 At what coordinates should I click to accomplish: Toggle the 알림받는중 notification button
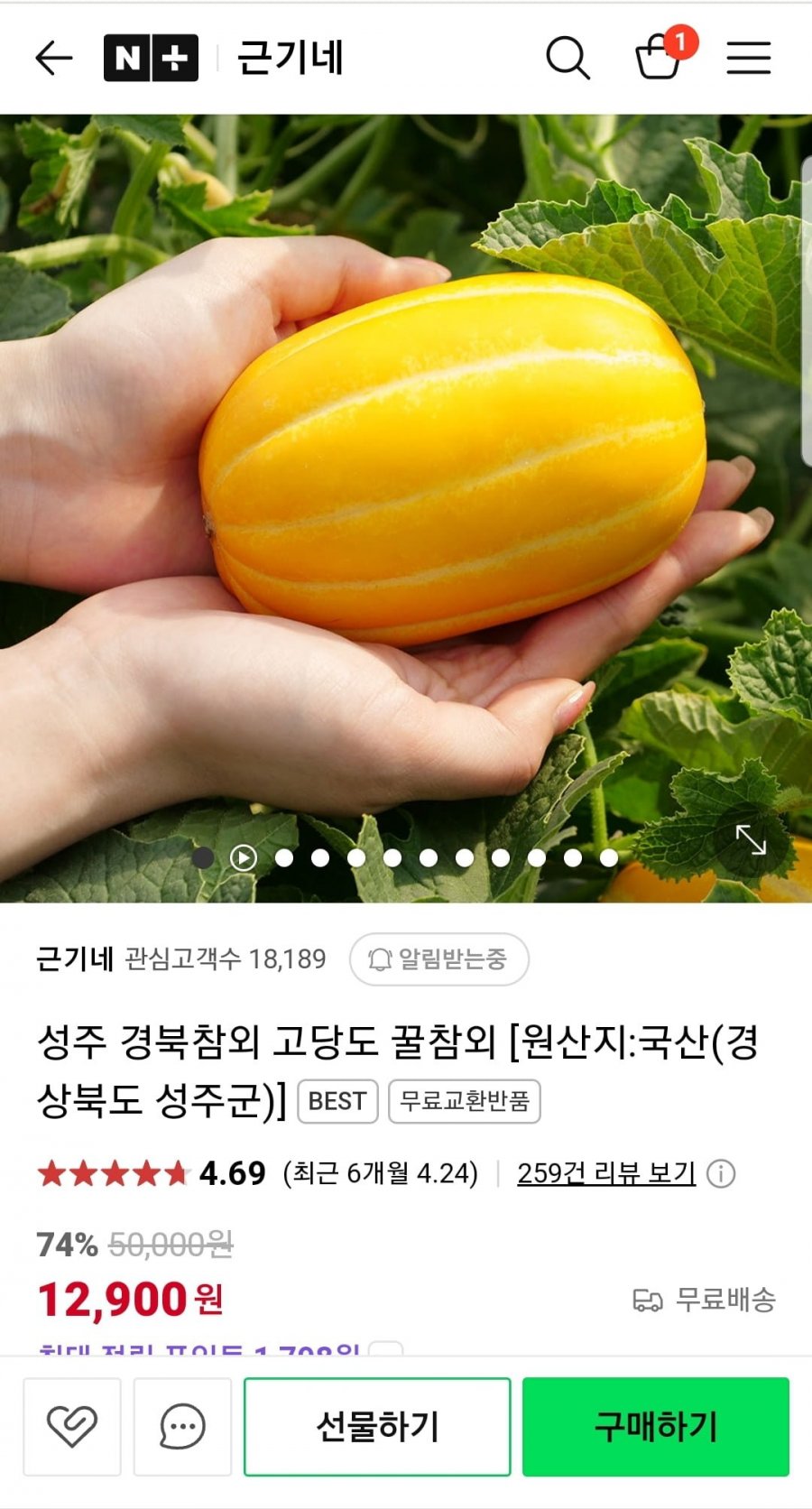click(x=438, y=959)
